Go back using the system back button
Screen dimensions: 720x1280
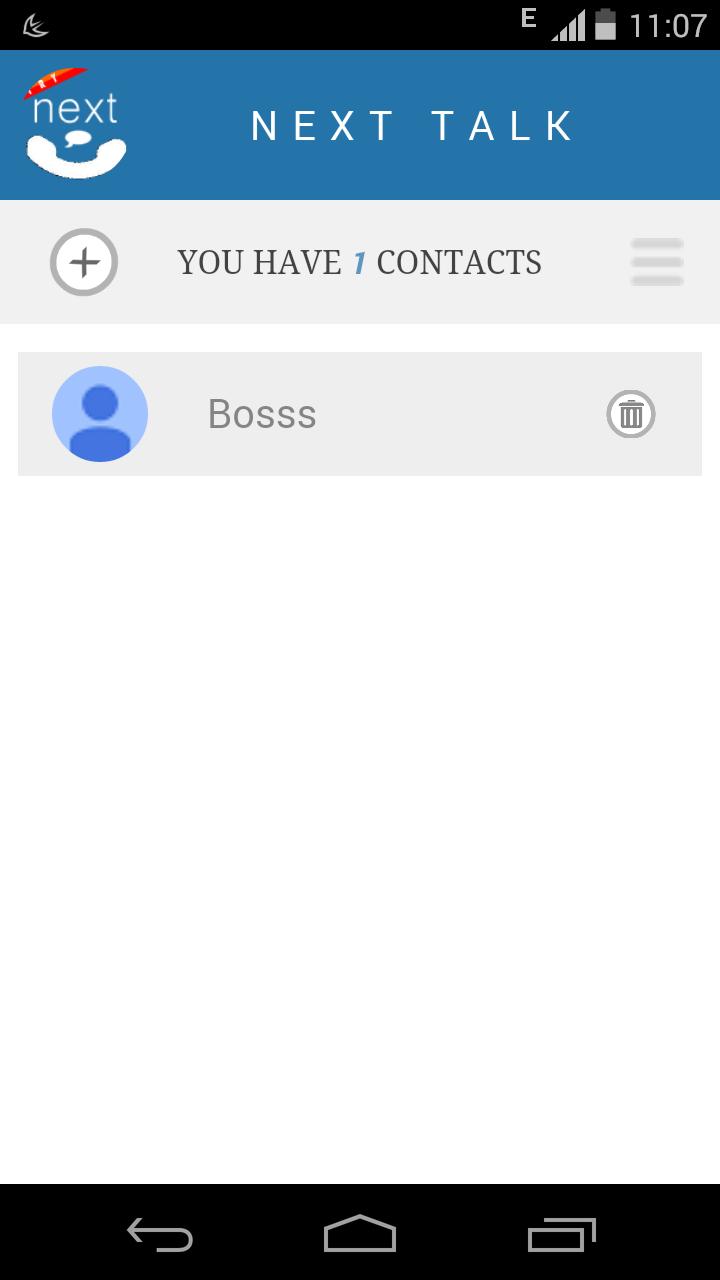pyautogui.click(x=160, y=1235)
